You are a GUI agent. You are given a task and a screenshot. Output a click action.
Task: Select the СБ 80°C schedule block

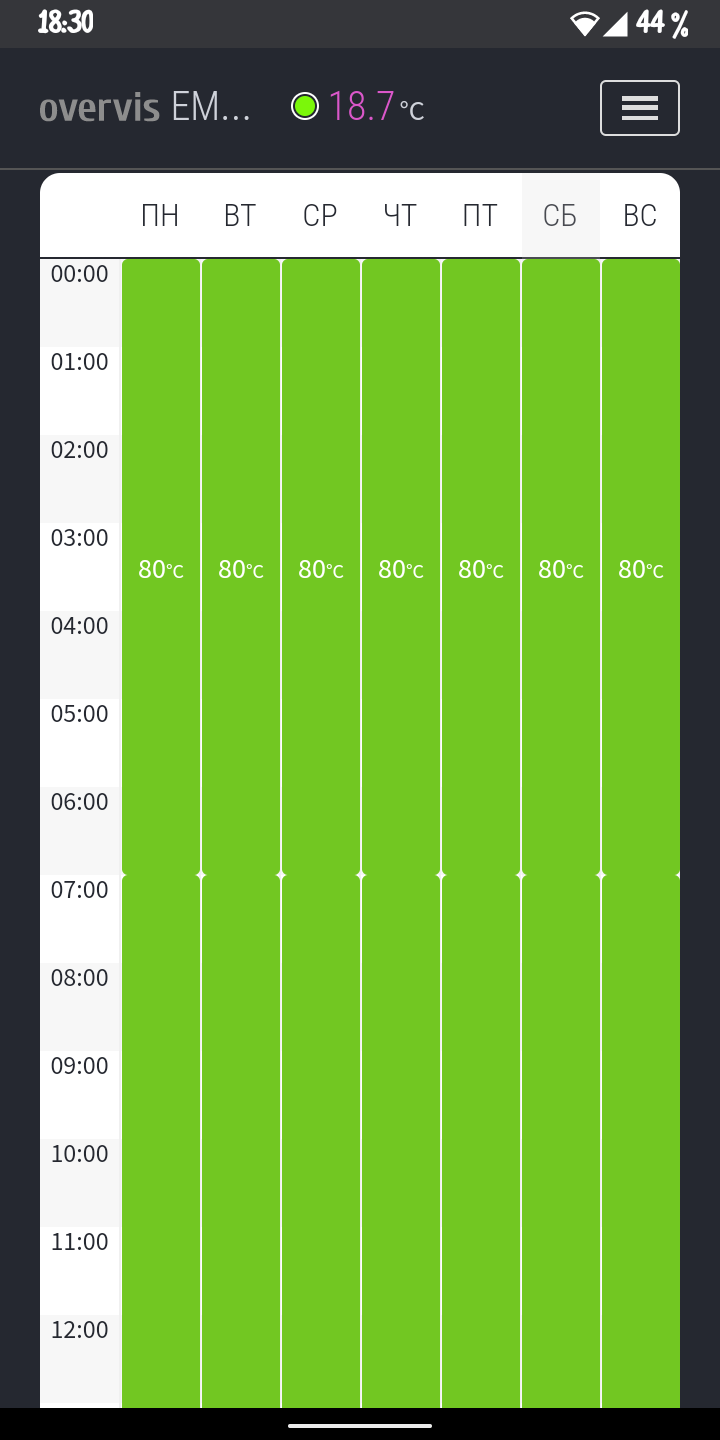click(561, 568)
